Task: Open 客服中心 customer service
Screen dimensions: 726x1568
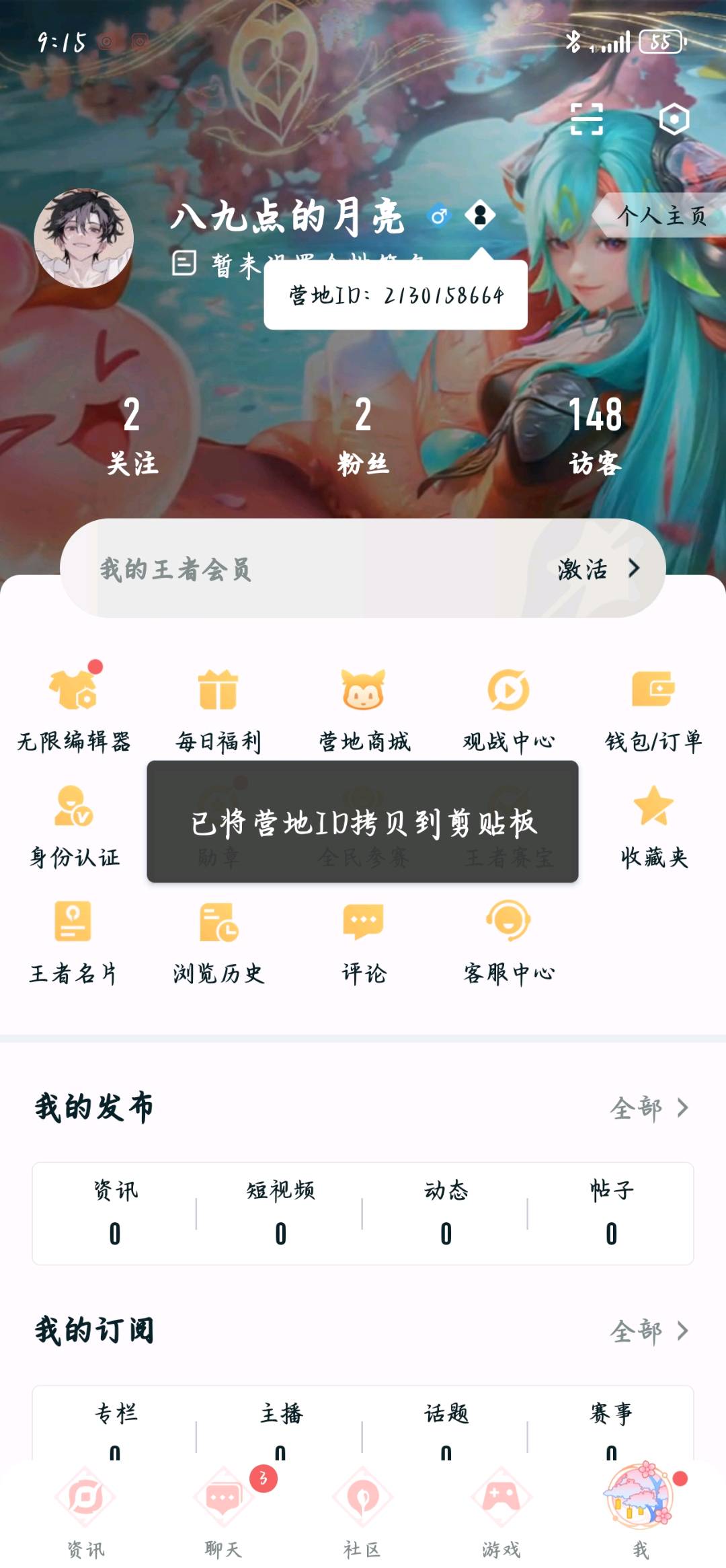Action: pyautogui.click(x=508, y=942)
